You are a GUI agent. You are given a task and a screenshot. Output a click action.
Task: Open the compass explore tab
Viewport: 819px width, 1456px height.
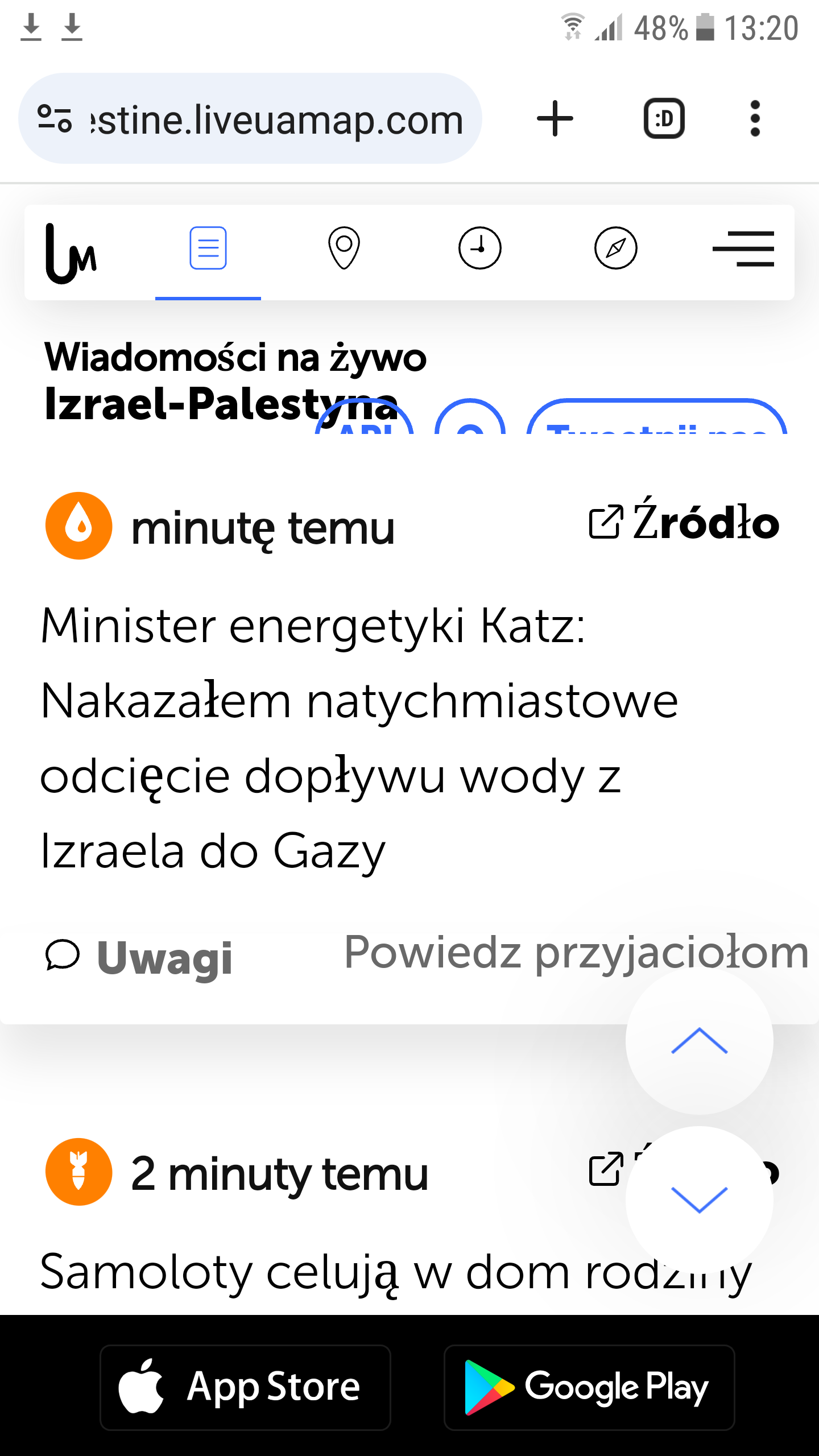(x=616, y=249)
